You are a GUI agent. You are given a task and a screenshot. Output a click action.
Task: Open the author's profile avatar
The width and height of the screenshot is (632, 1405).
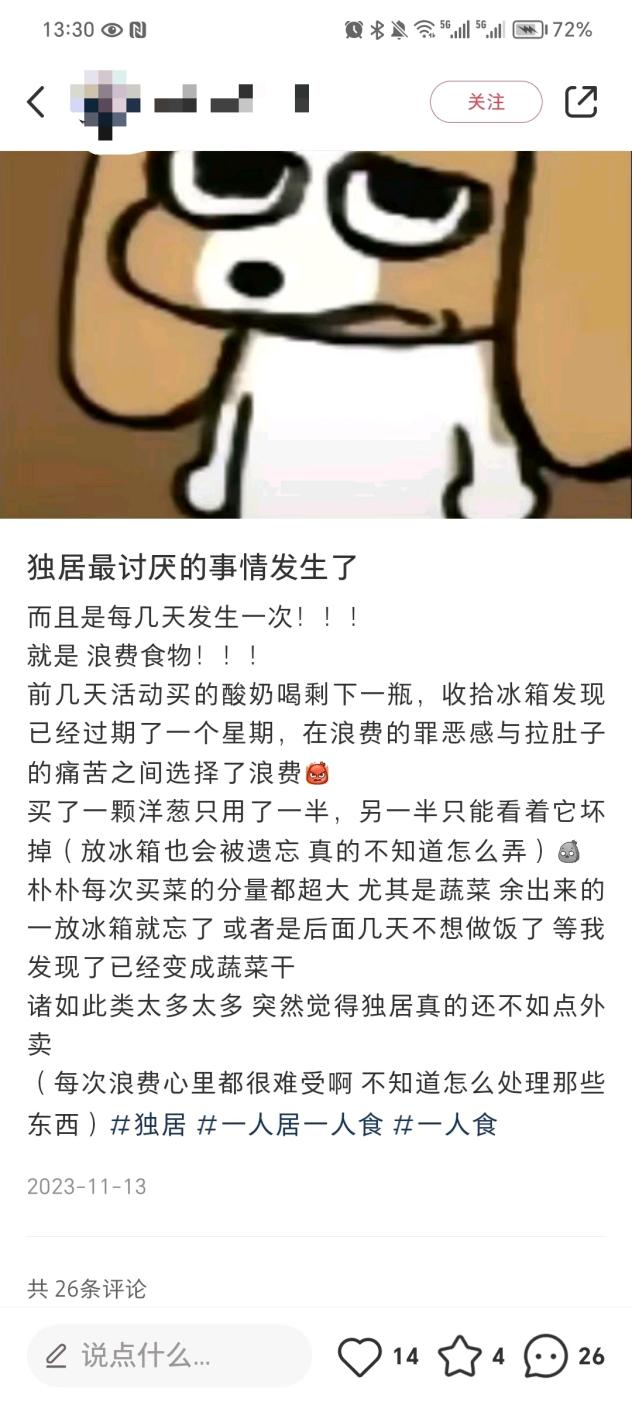105,102
